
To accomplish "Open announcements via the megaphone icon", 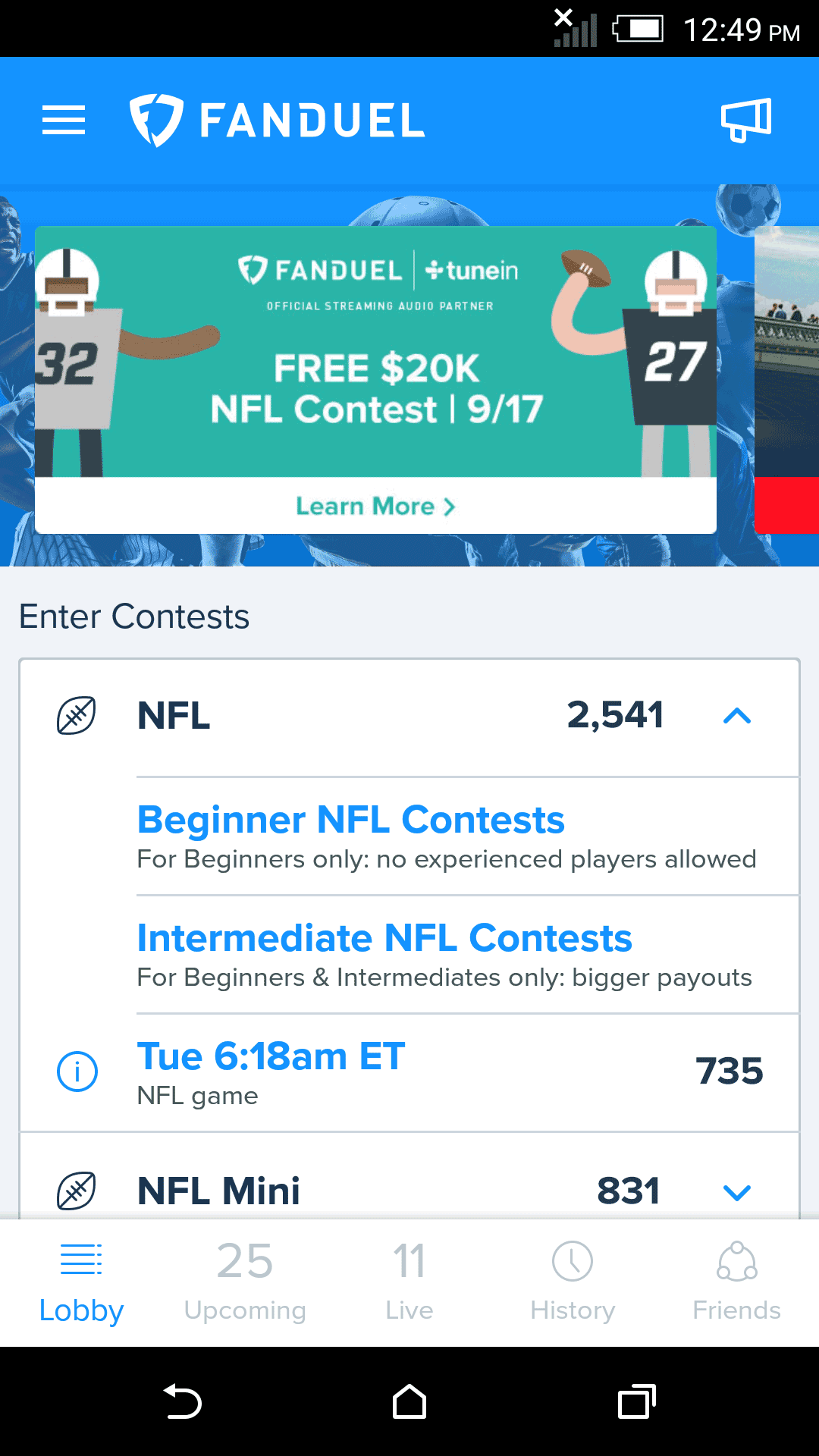I will 746,119.
